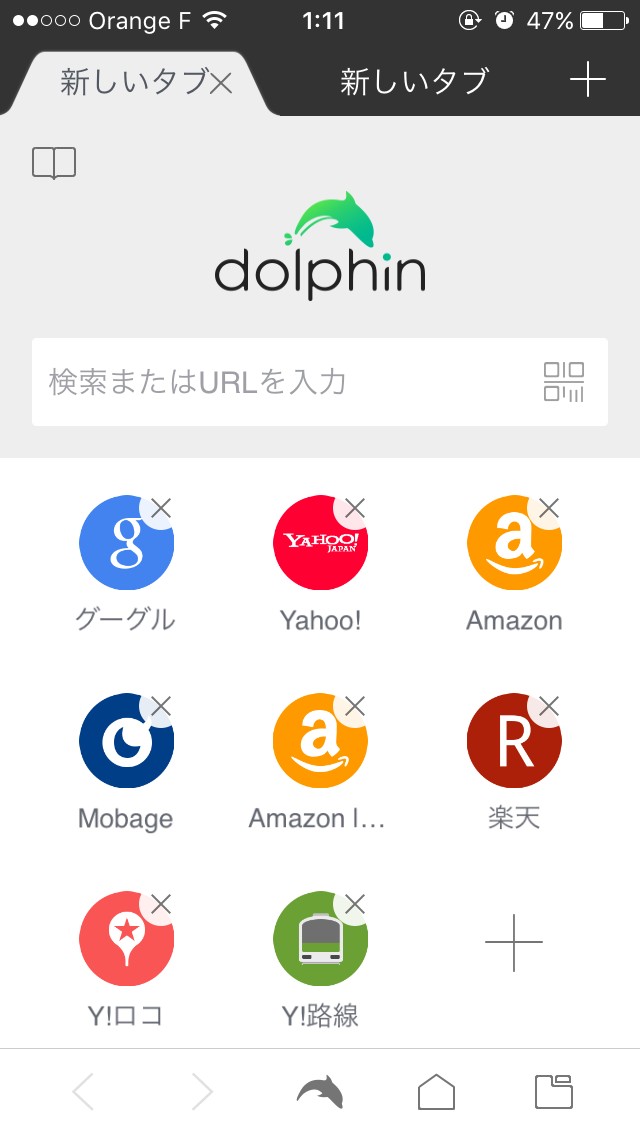This screenshot has width=640, height=1136.
Task: Switch to the second 新しいタブ tab
Action: pyautogui.click(x=414, y=81)
